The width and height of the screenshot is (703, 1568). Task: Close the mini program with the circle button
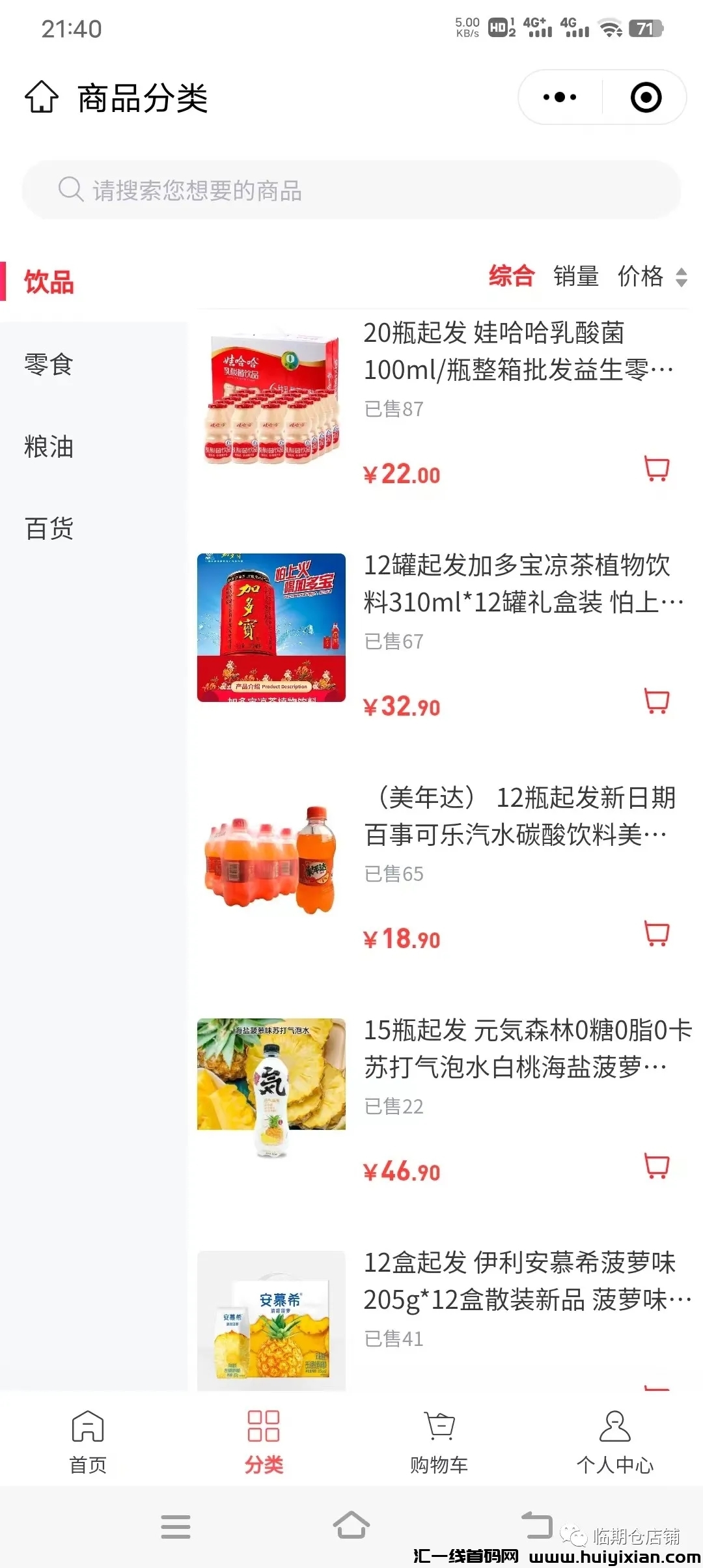646,98
